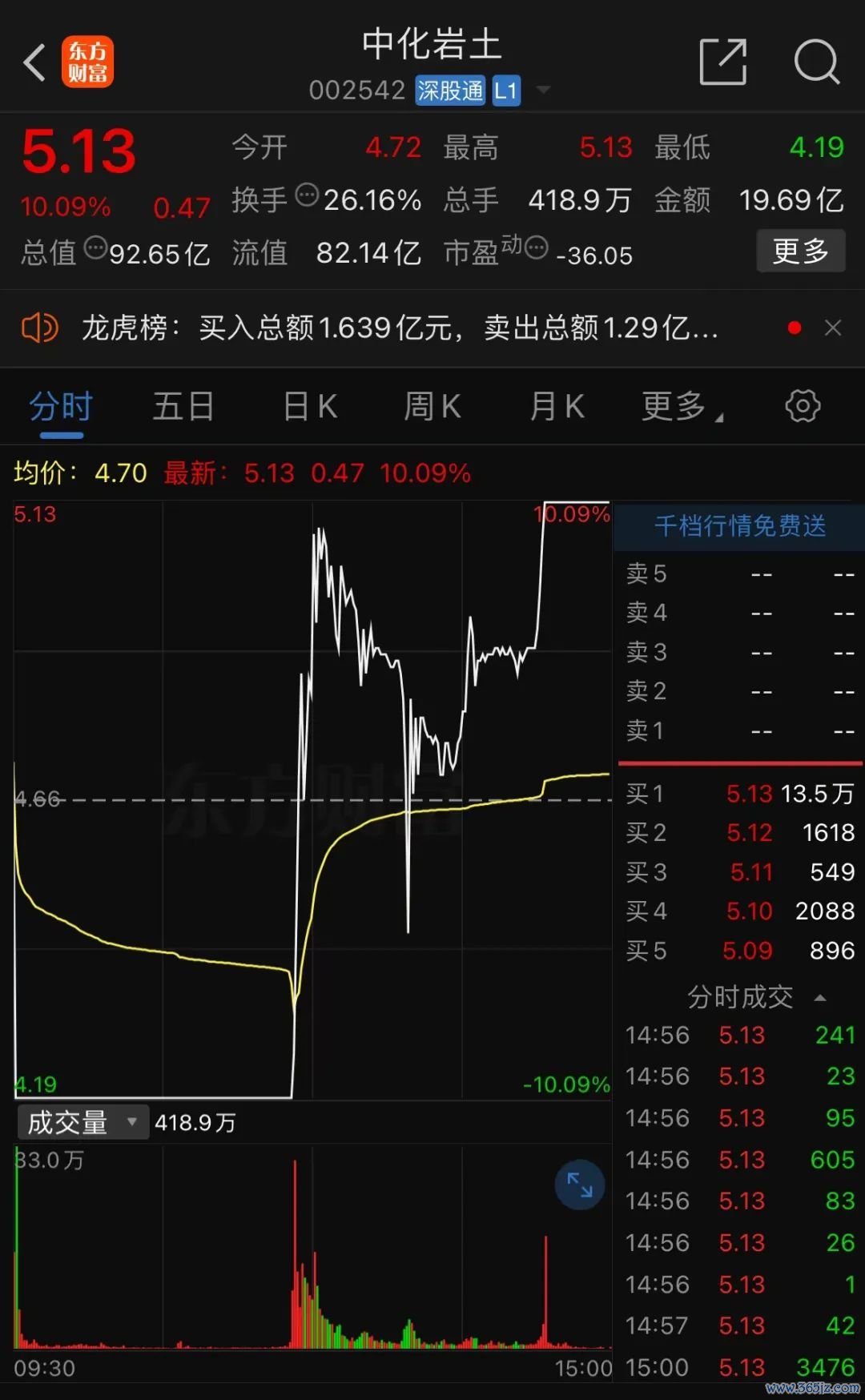Switch to the 月K chart tab
This screenshot has width=865, height=1400.
click(557, 407)
